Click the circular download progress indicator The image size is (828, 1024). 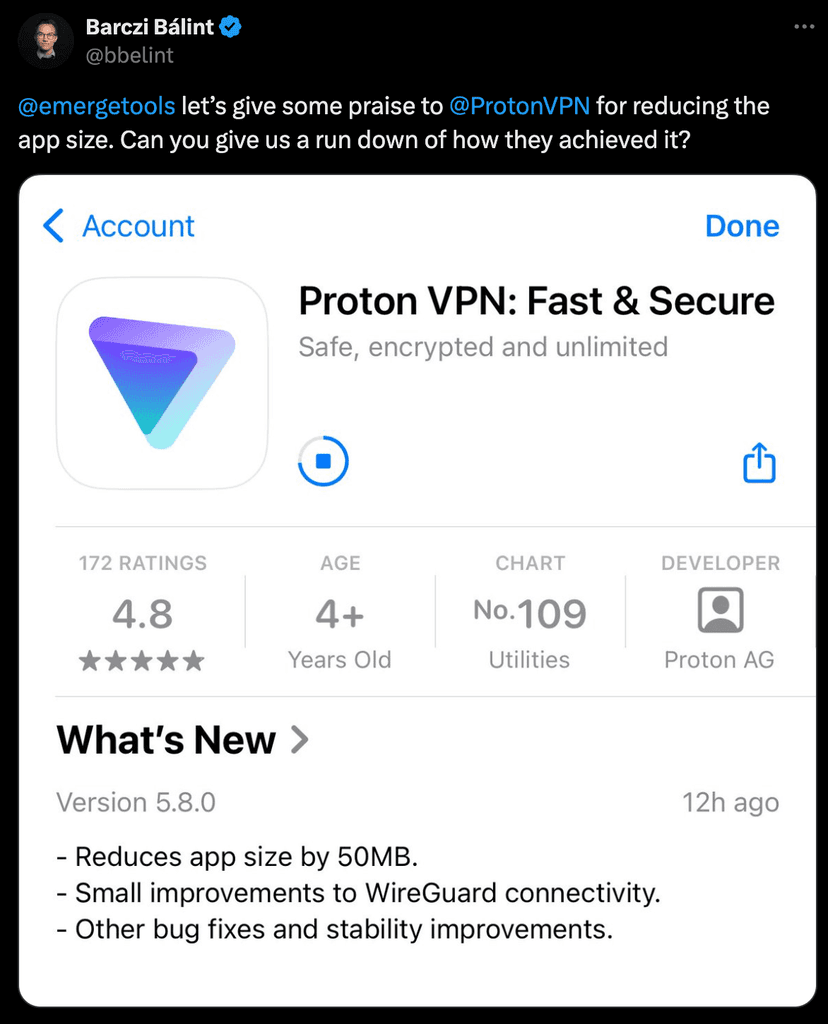322,462
